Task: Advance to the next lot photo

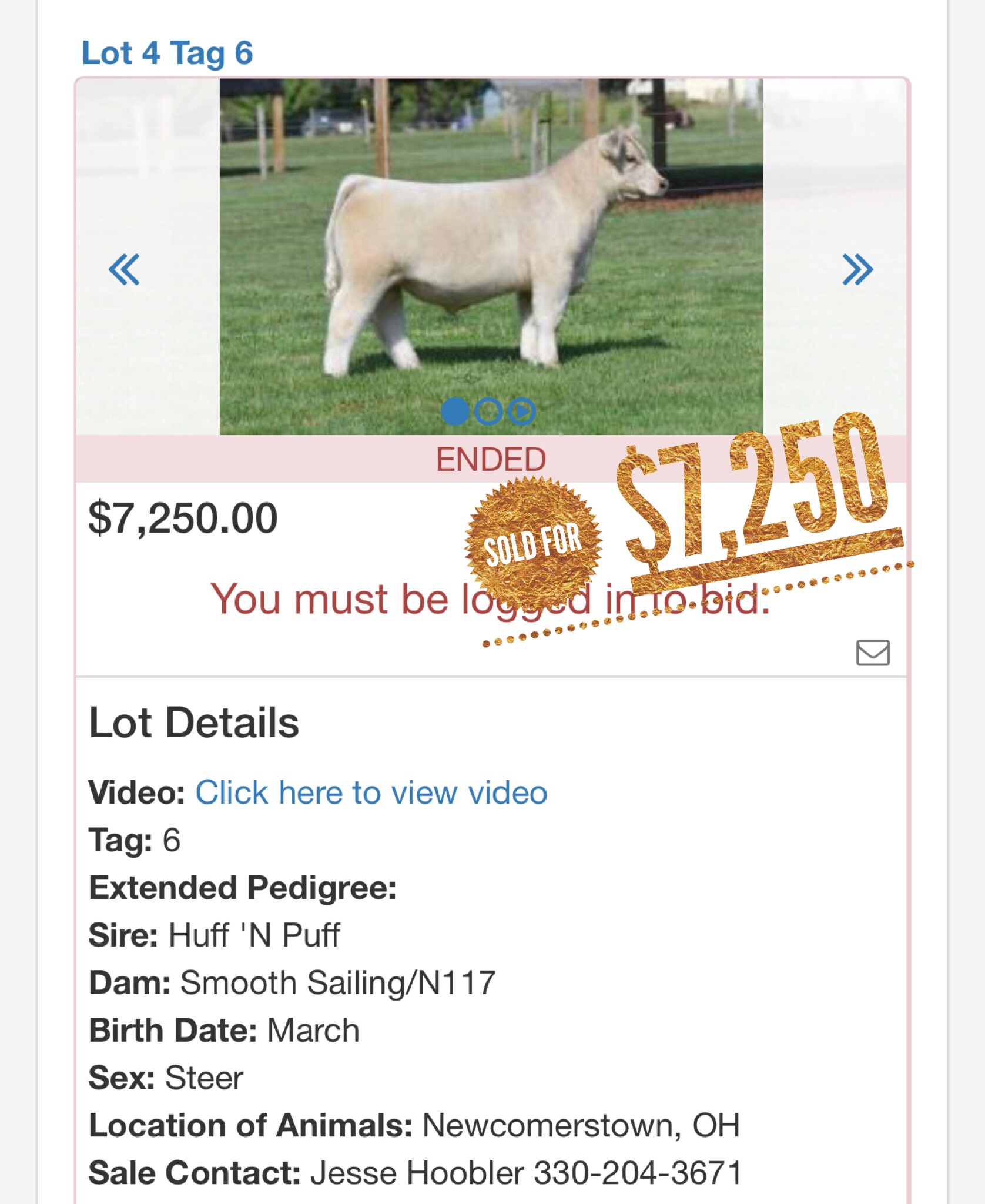Action: (857, 270)
